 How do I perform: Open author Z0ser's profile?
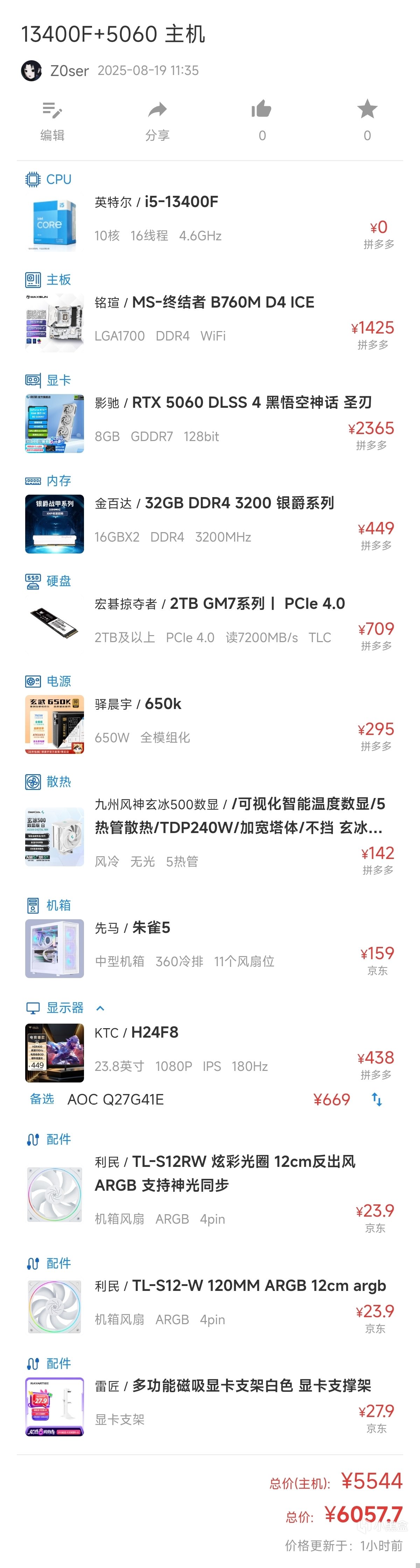click(69, 71)
